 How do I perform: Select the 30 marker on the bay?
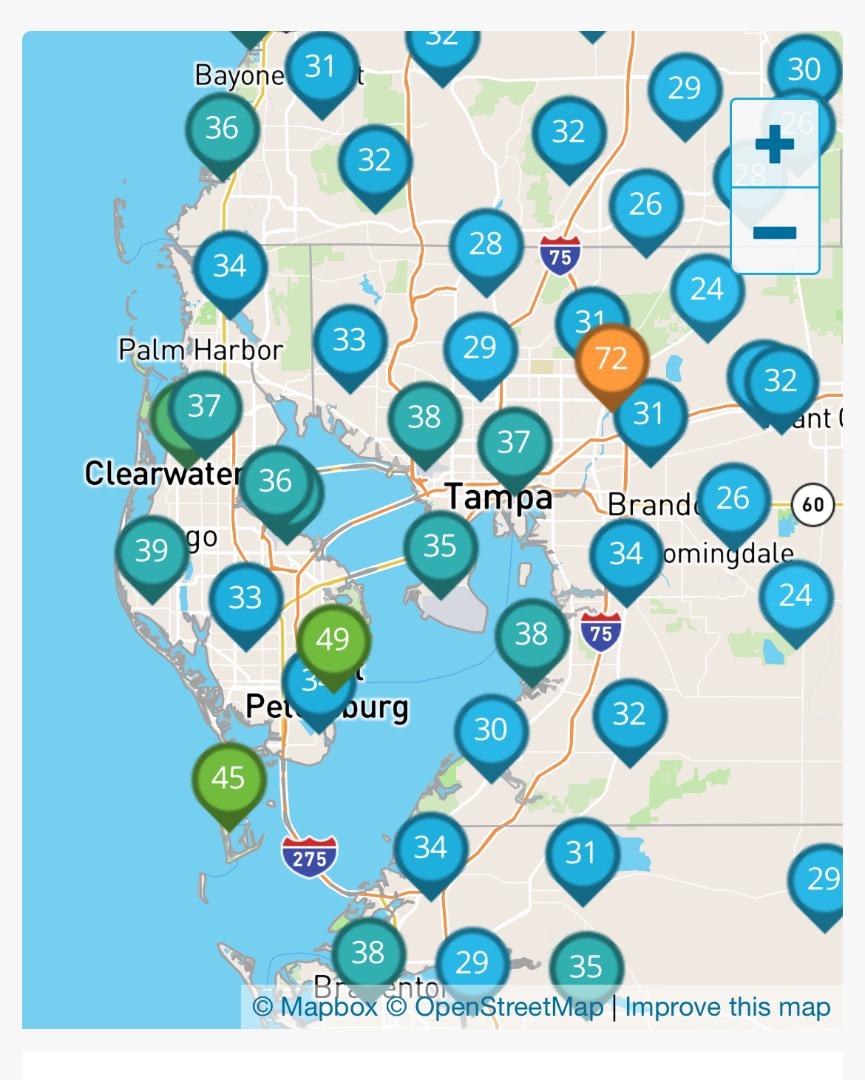491,731
